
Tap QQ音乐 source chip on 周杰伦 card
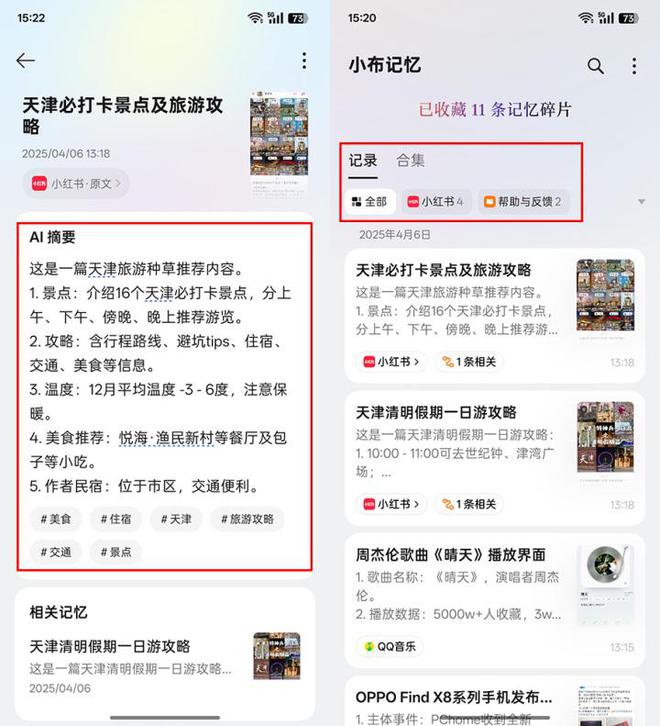pyautogui.click(x=390, y=646)
